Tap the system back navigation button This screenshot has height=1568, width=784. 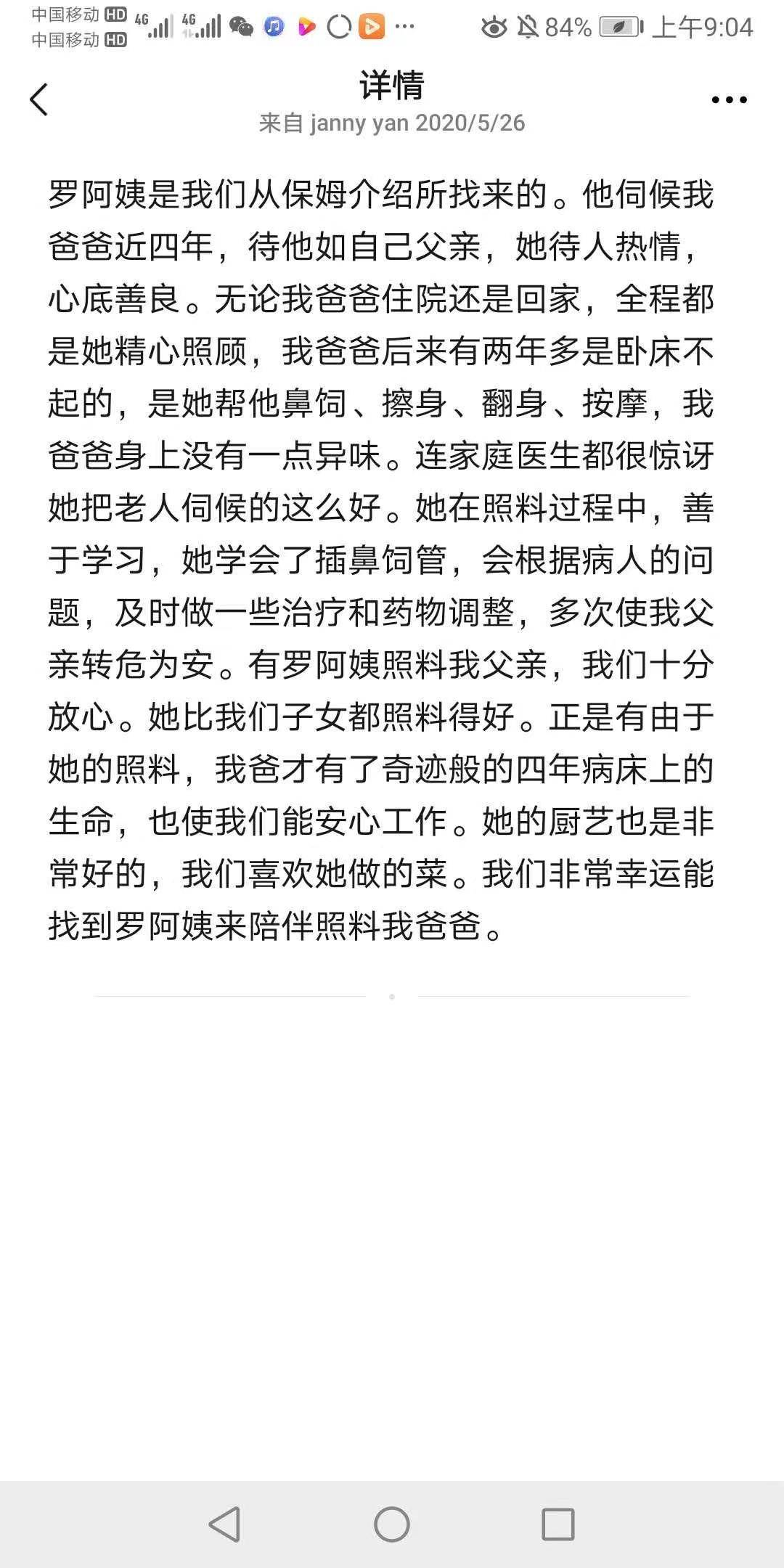click(224, 1524)
